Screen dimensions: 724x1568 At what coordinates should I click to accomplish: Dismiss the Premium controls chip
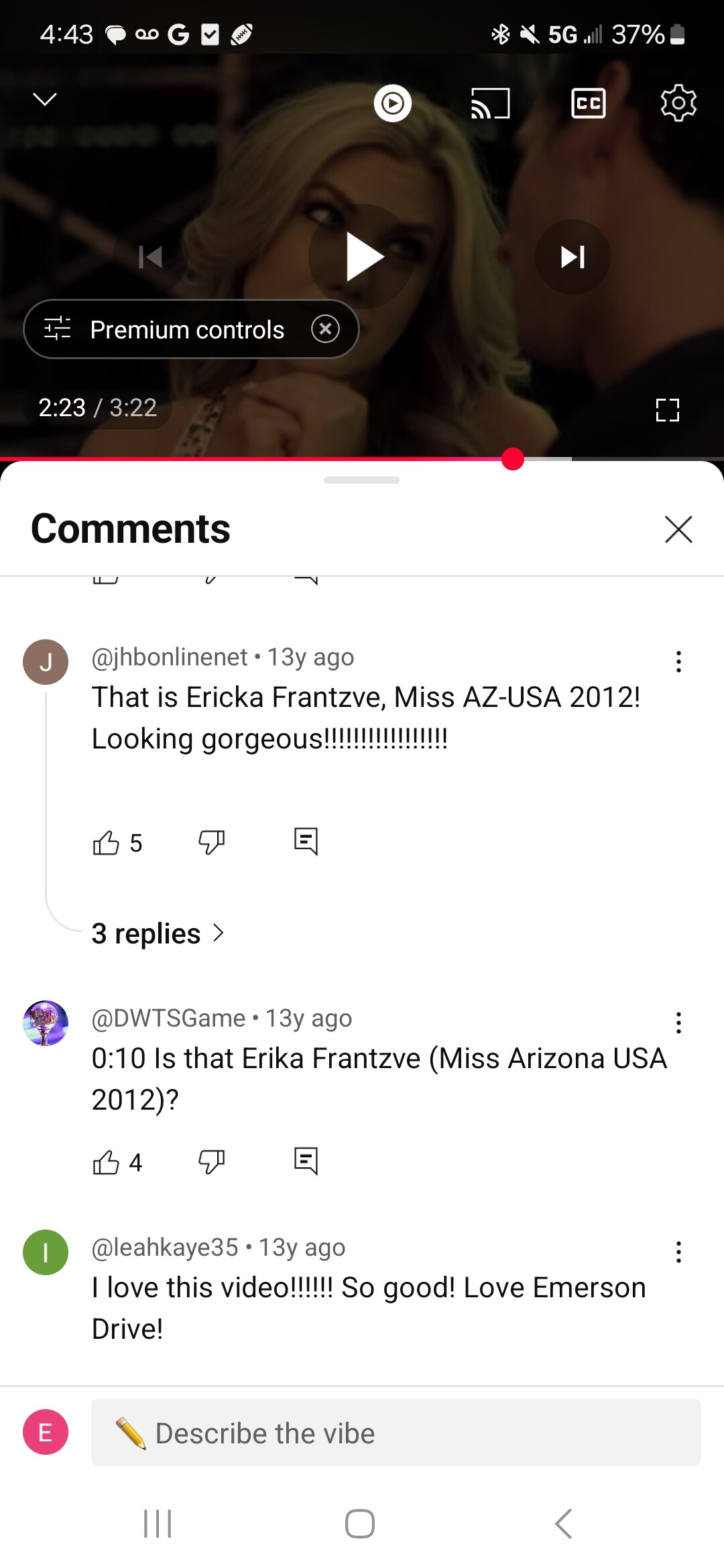coord(325,329)
